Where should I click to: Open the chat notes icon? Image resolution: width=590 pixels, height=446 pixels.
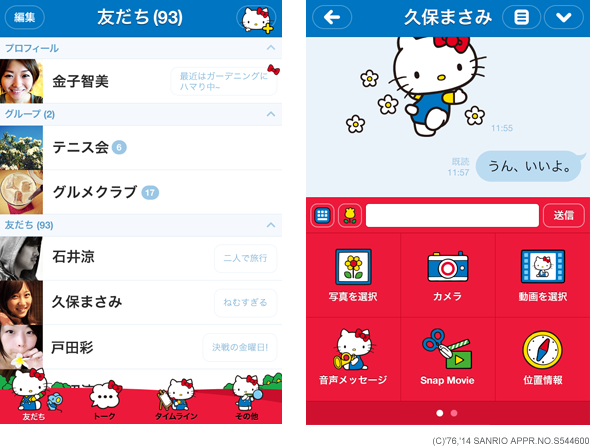[x=522, y=17]
